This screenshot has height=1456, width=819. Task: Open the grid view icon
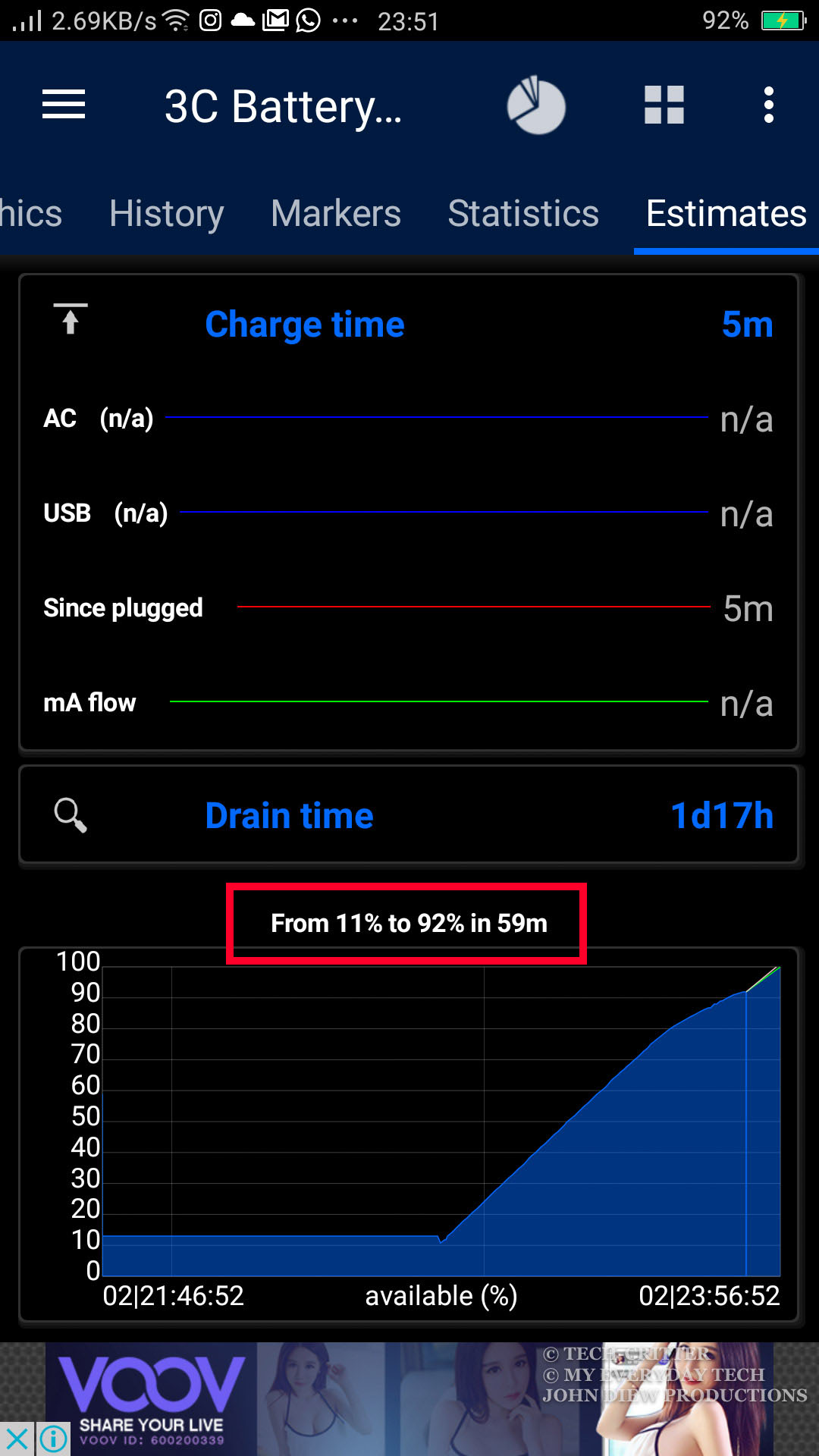click(x=664, y=105)
